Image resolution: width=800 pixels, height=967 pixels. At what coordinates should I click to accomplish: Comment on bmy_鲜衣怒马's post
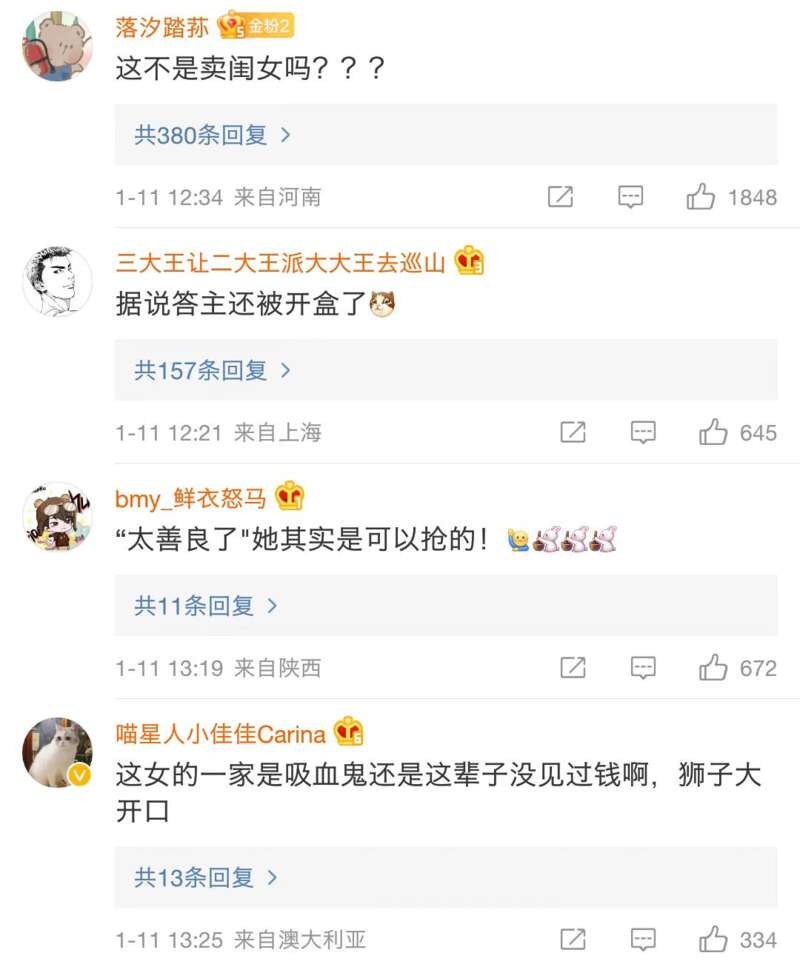tap(643, 667)
